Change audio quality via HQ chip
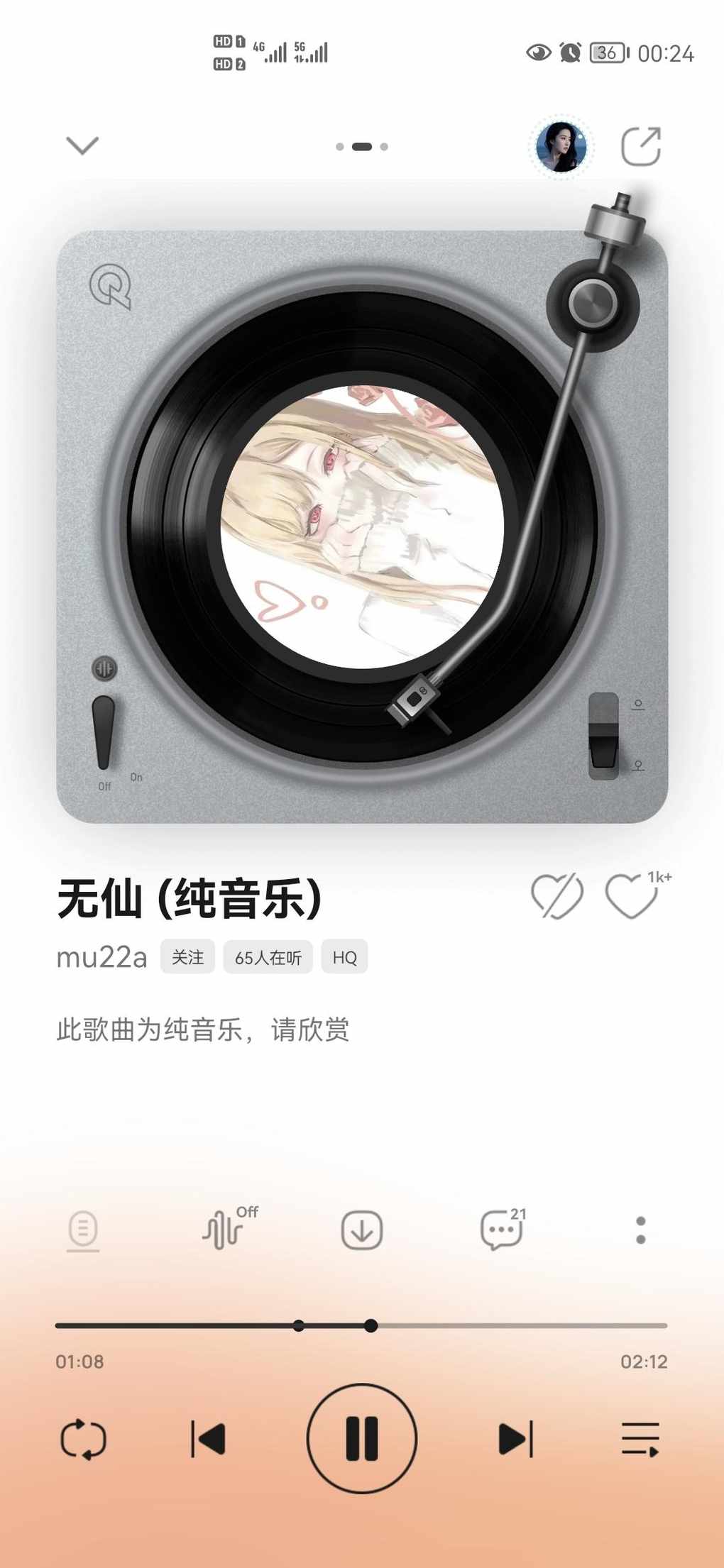Viewport: 724px width, 1568px height. (344, 957)
